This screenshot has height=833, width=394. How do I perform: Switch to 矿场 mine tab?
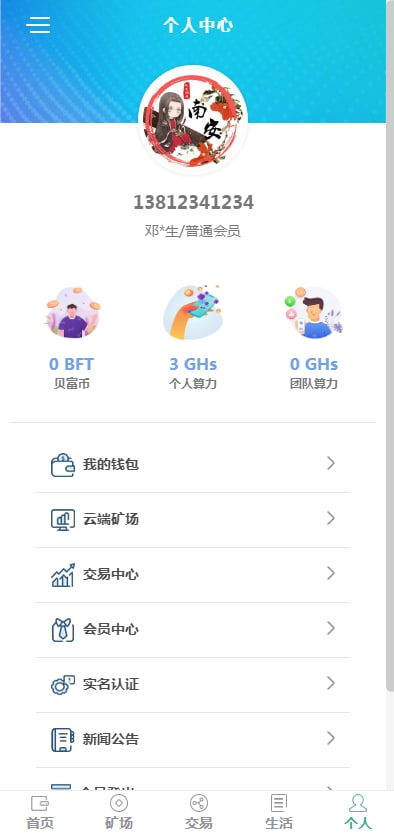pyautogui.click(x=119, y=812)
